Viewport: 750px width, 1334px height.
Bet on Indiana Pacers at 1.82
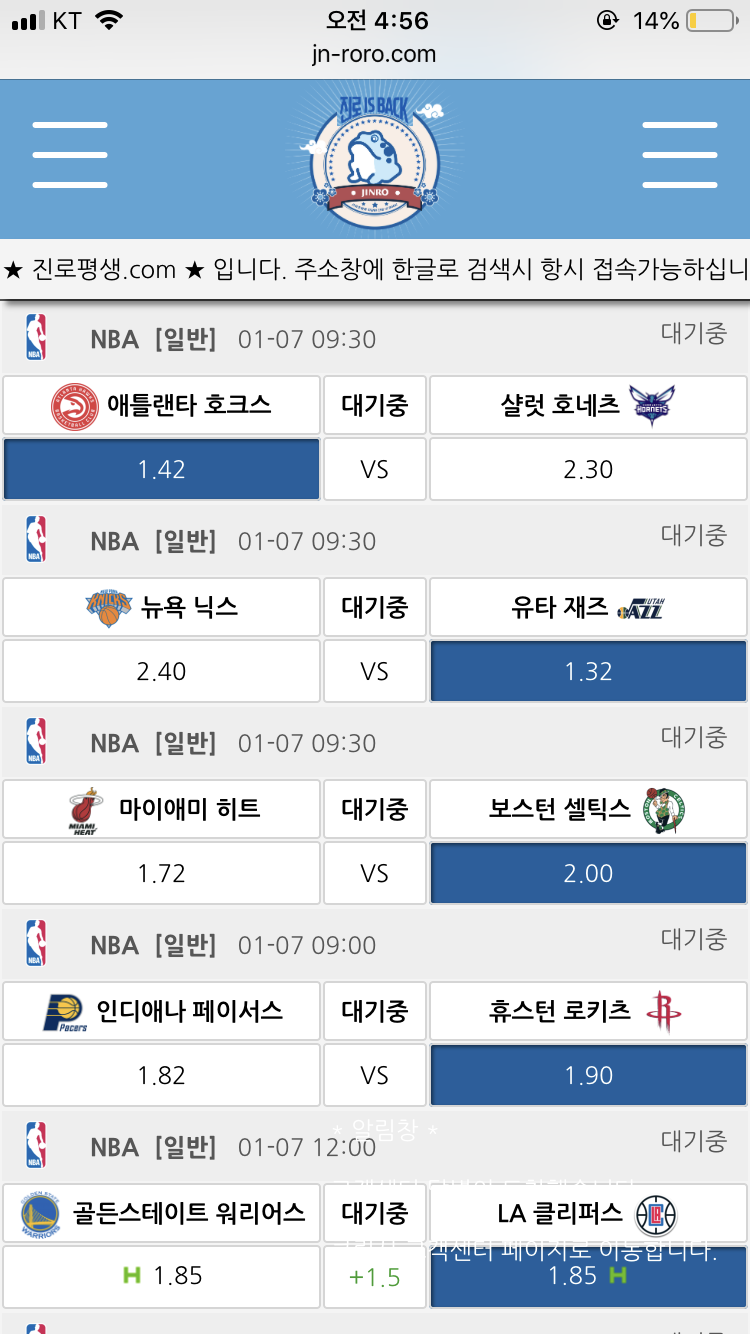pyautogui.click(x=161, y=1075)
